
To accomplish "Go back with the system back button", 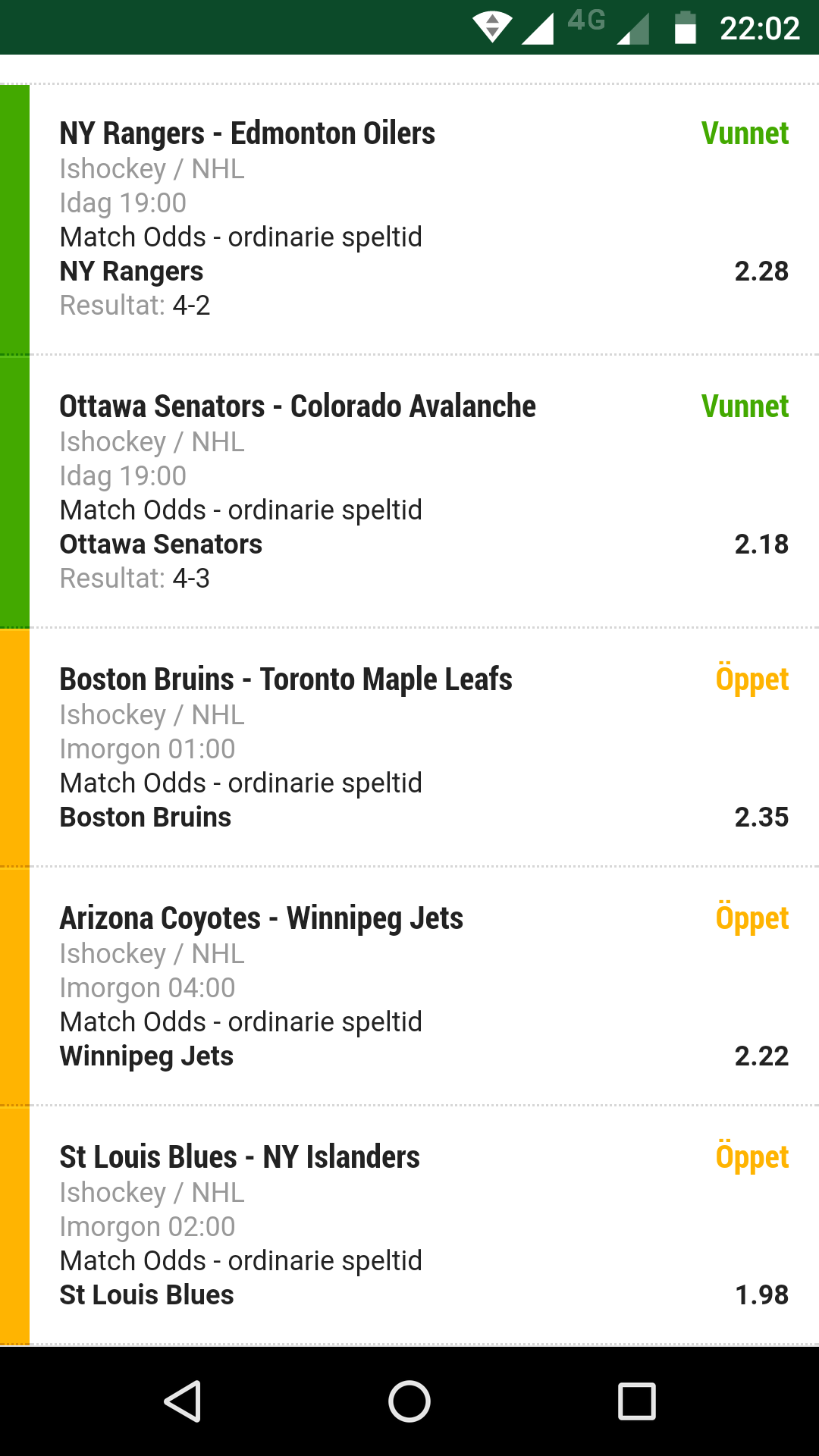I will click(x=183, y=1401).
